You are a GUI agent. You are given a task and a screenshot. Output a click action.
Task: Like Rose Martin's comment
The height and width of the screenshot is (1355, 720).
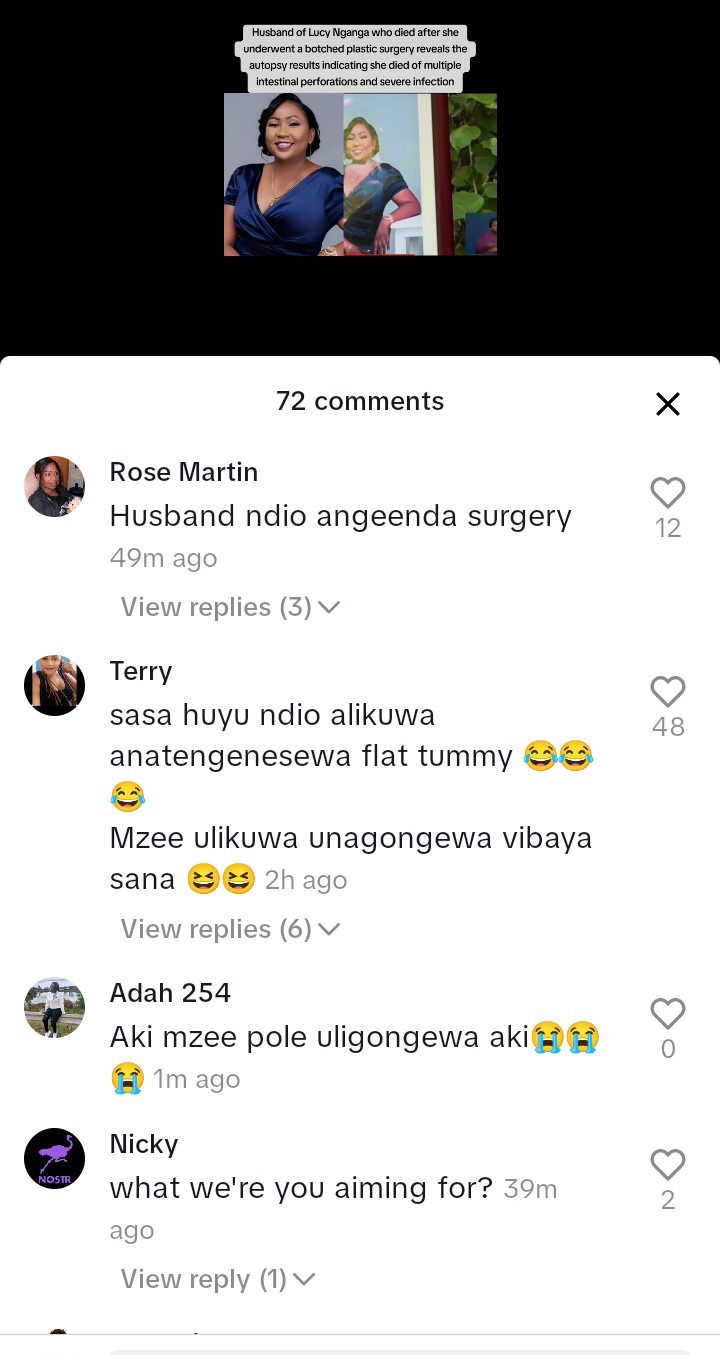(x=667, y=493)
